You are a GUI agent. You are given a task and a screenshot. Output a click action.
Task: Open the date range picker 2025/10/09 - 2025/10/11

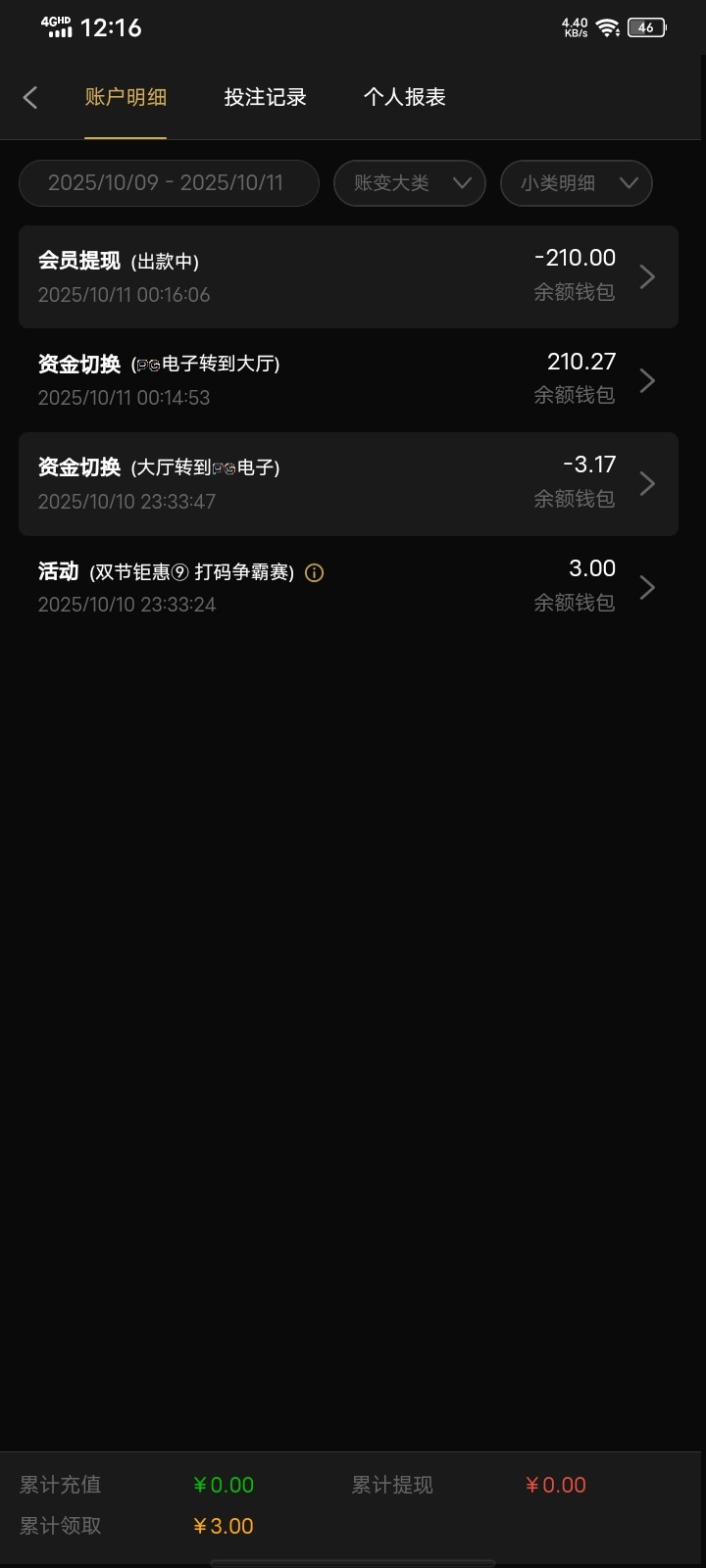pyautogui.click(x=169, y=183)
